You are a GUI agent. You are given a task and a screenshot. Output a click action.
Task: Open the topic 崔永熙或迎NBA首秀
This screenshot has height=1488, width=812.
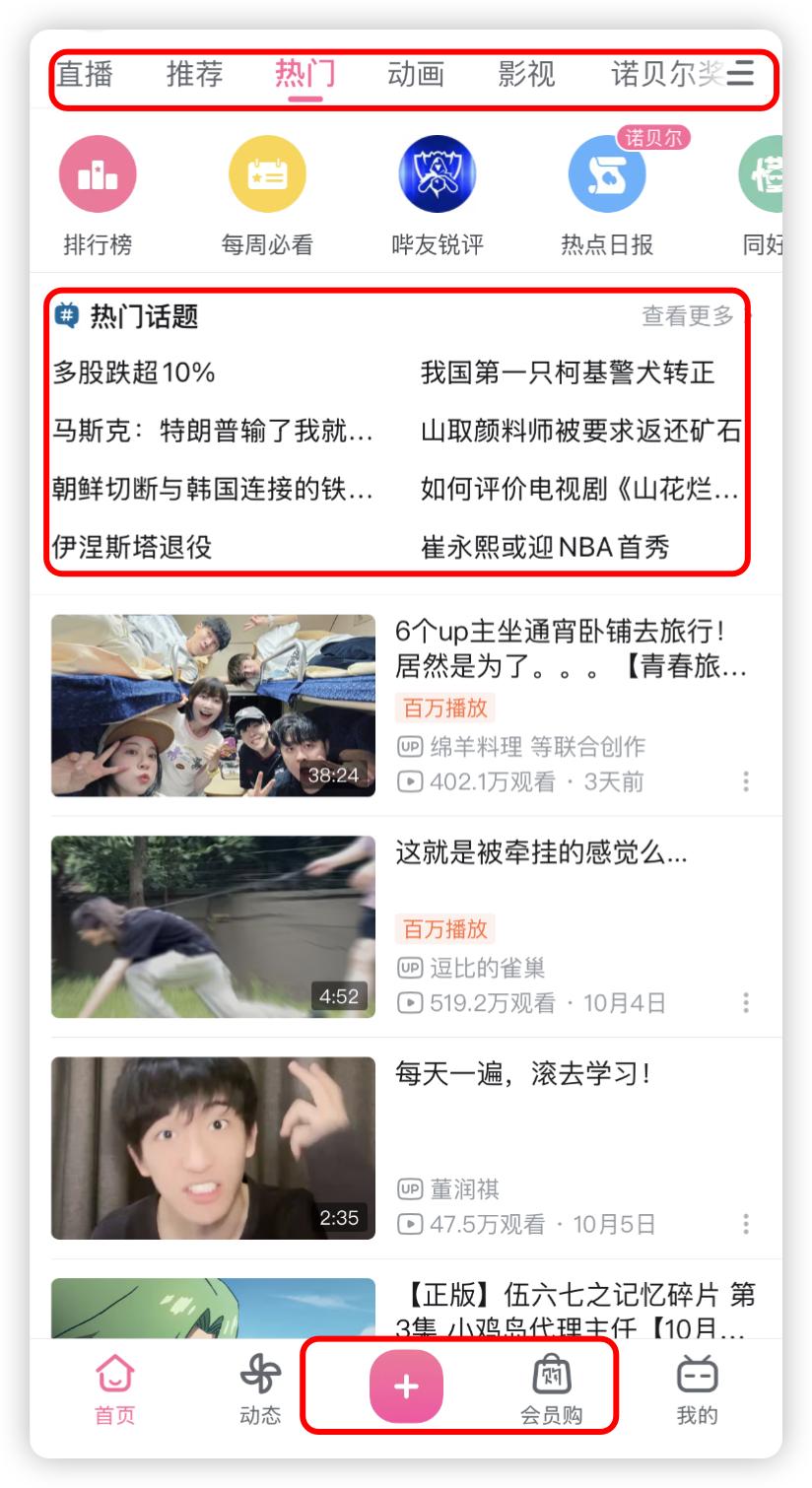545,546
